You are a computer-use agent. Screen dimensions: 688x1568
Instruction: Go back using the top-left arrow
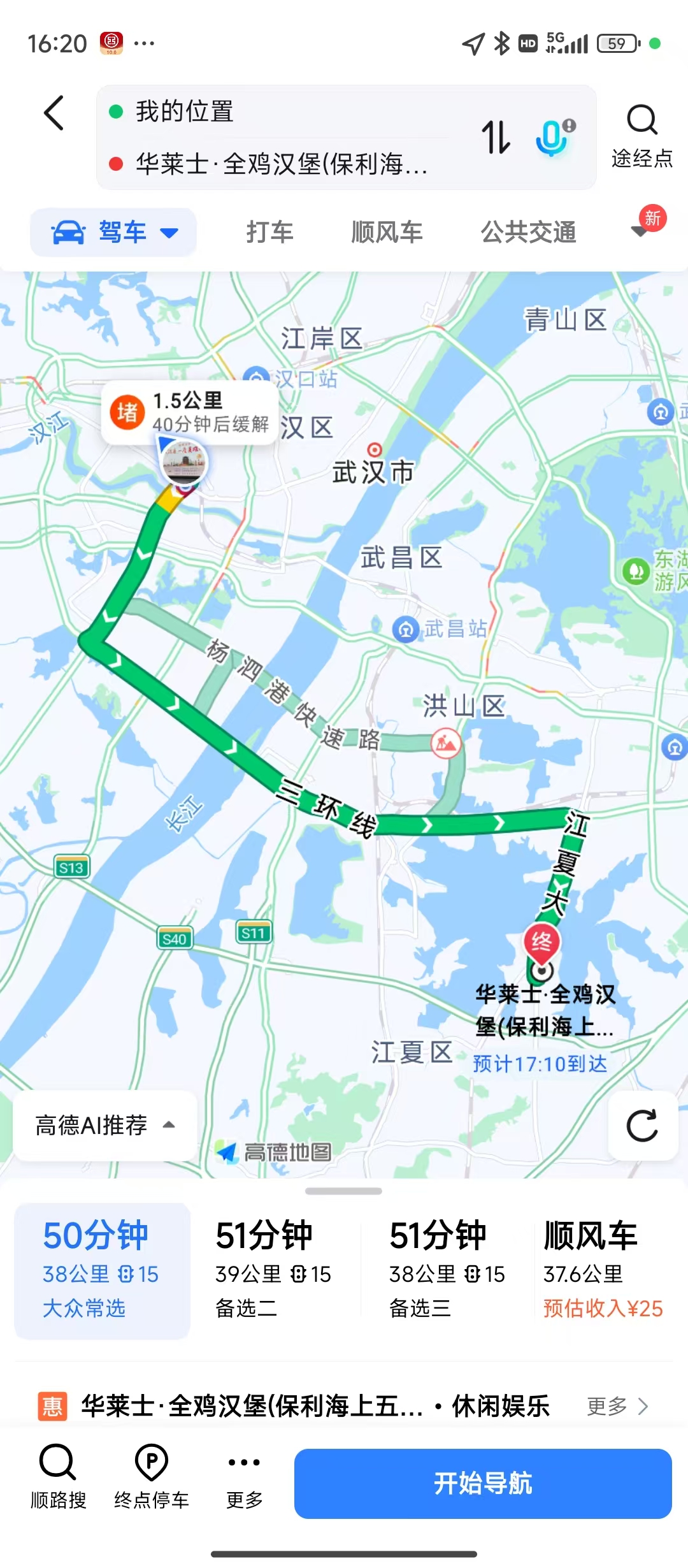(55, 113)
